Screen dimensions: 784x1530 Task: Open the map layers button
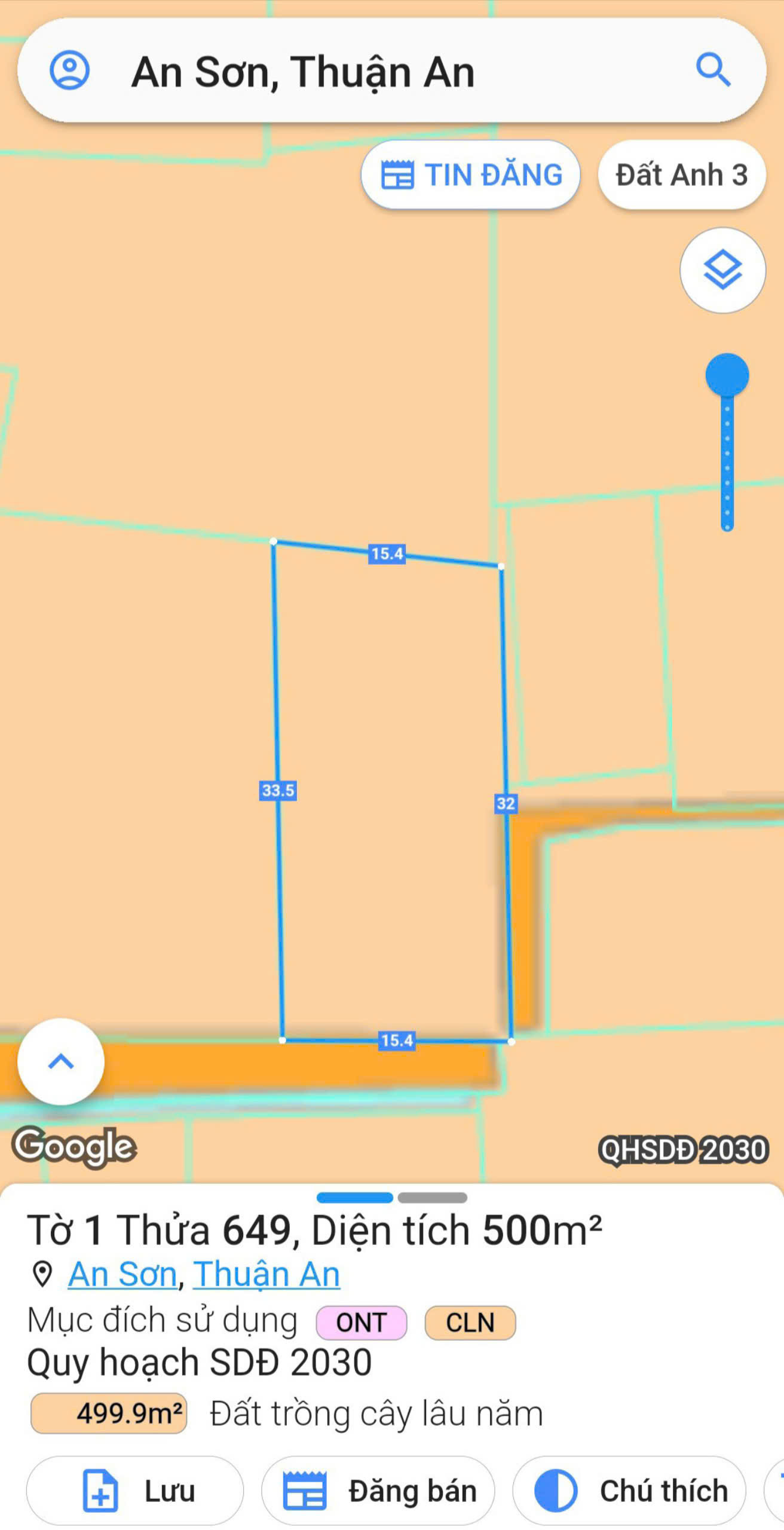coord(722,270)
